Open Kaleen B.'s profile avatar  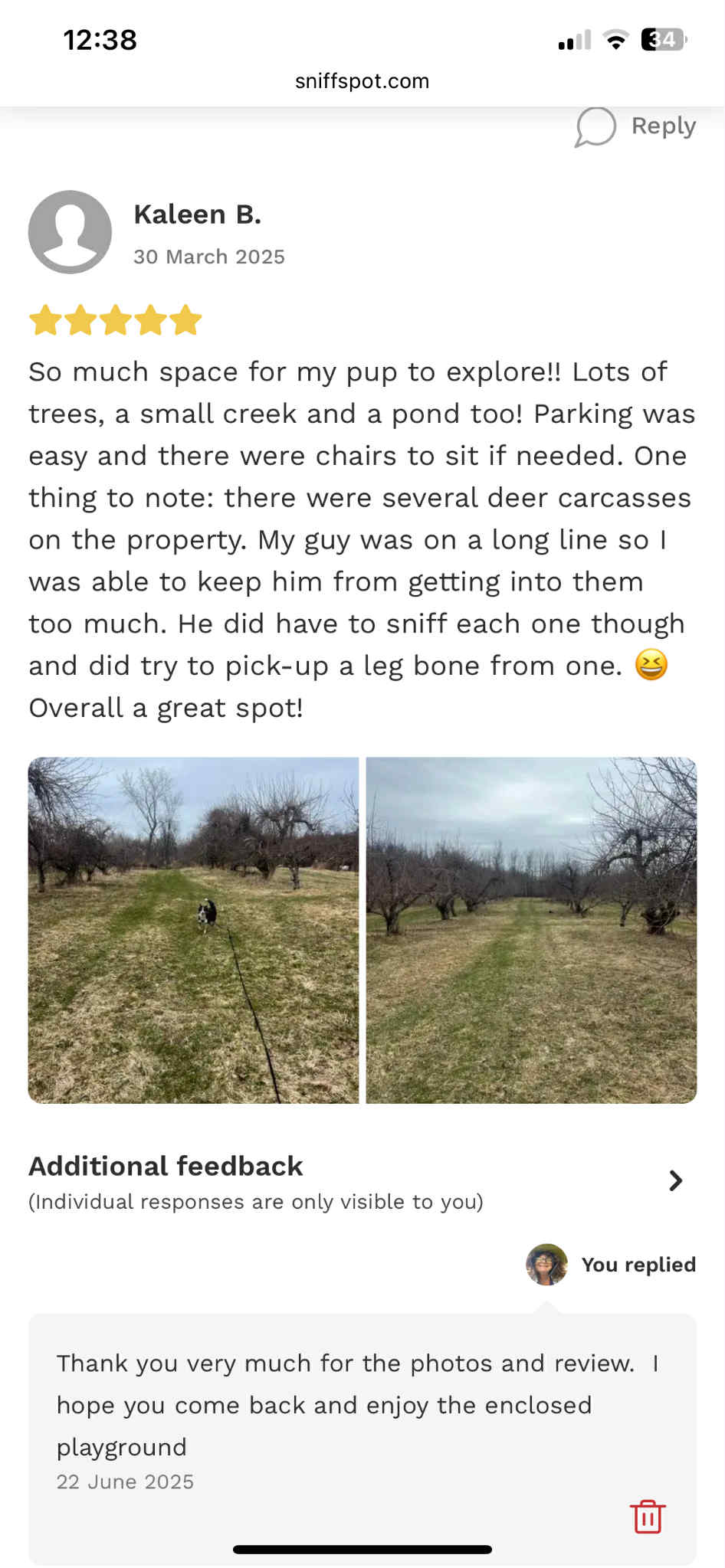coord(70,232)
